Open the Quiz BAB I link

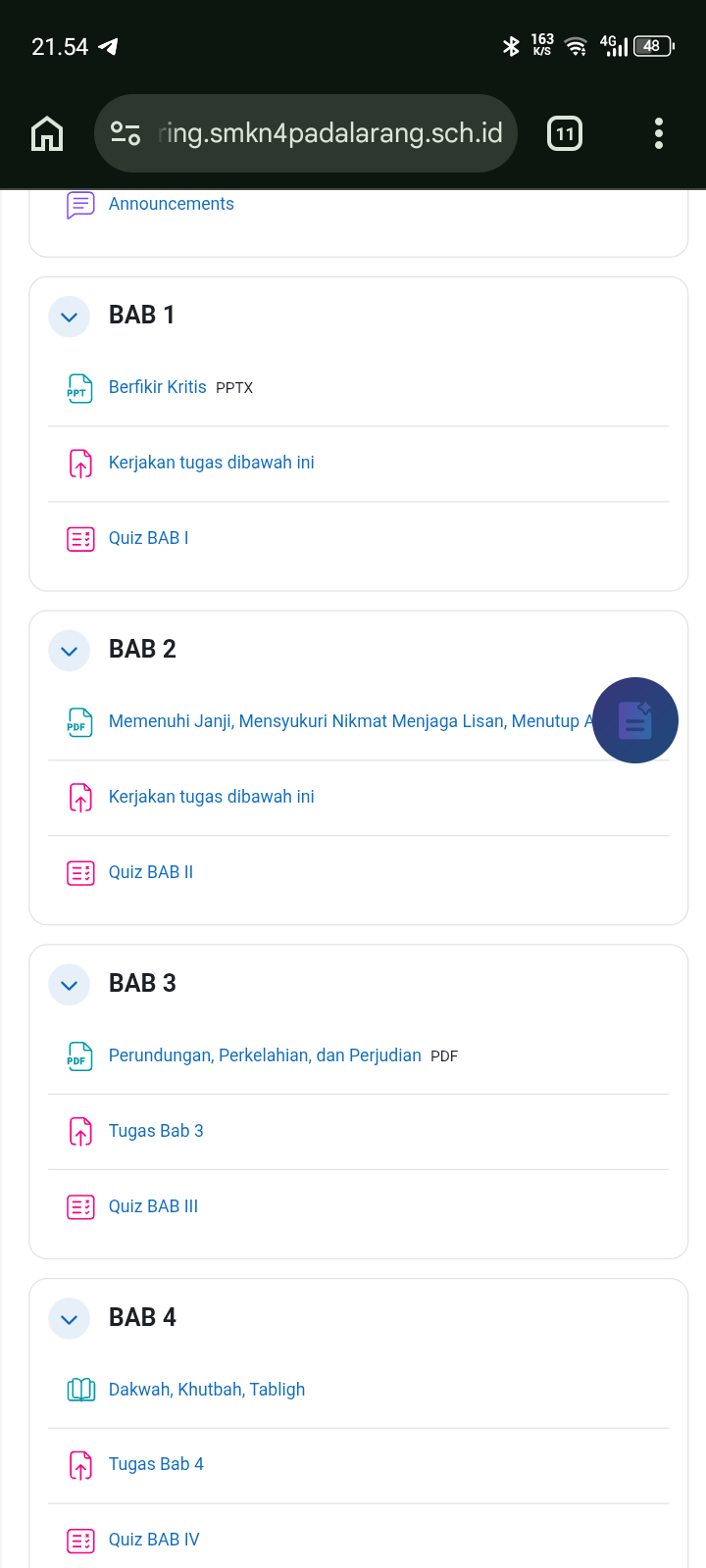point(149,538)
